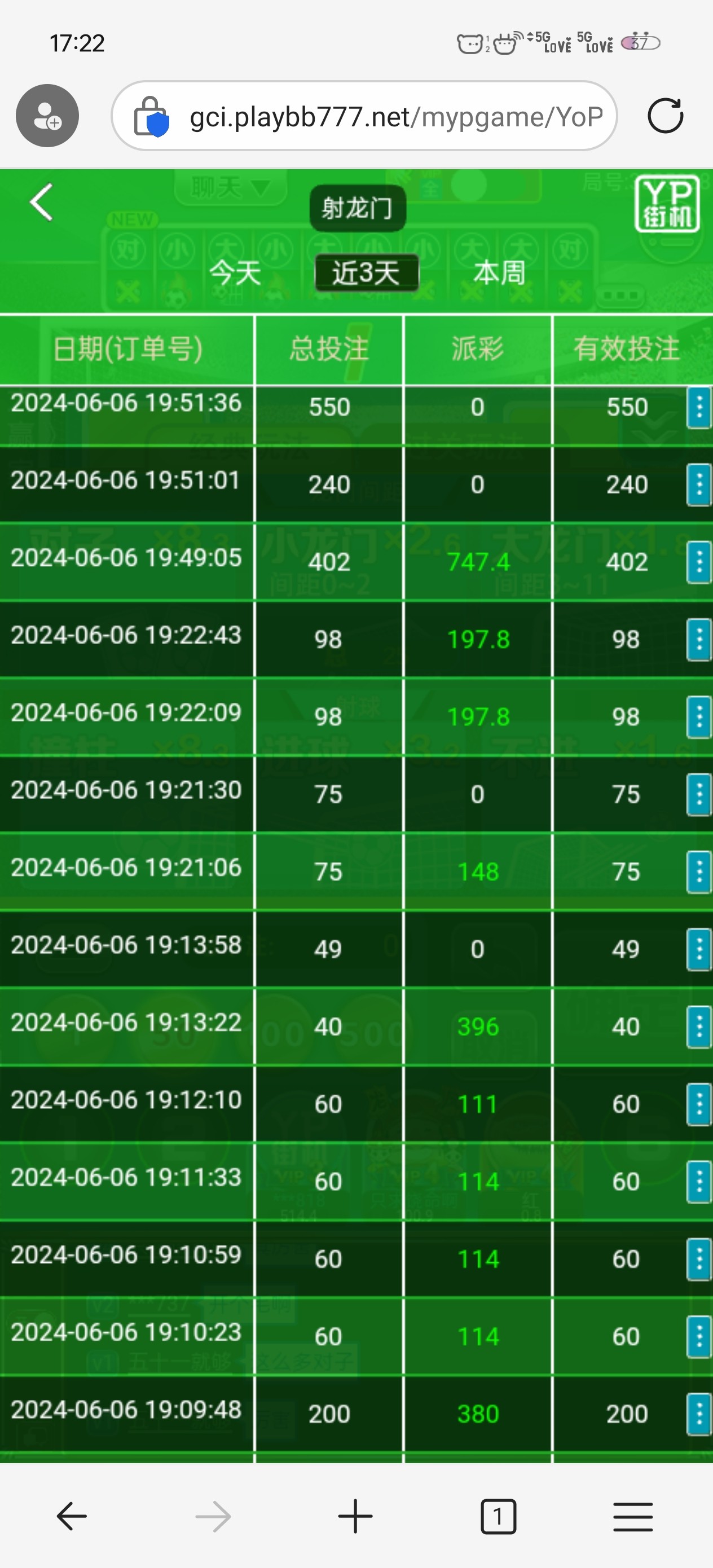Open details menu for the 19:13:22 order

699,1027
